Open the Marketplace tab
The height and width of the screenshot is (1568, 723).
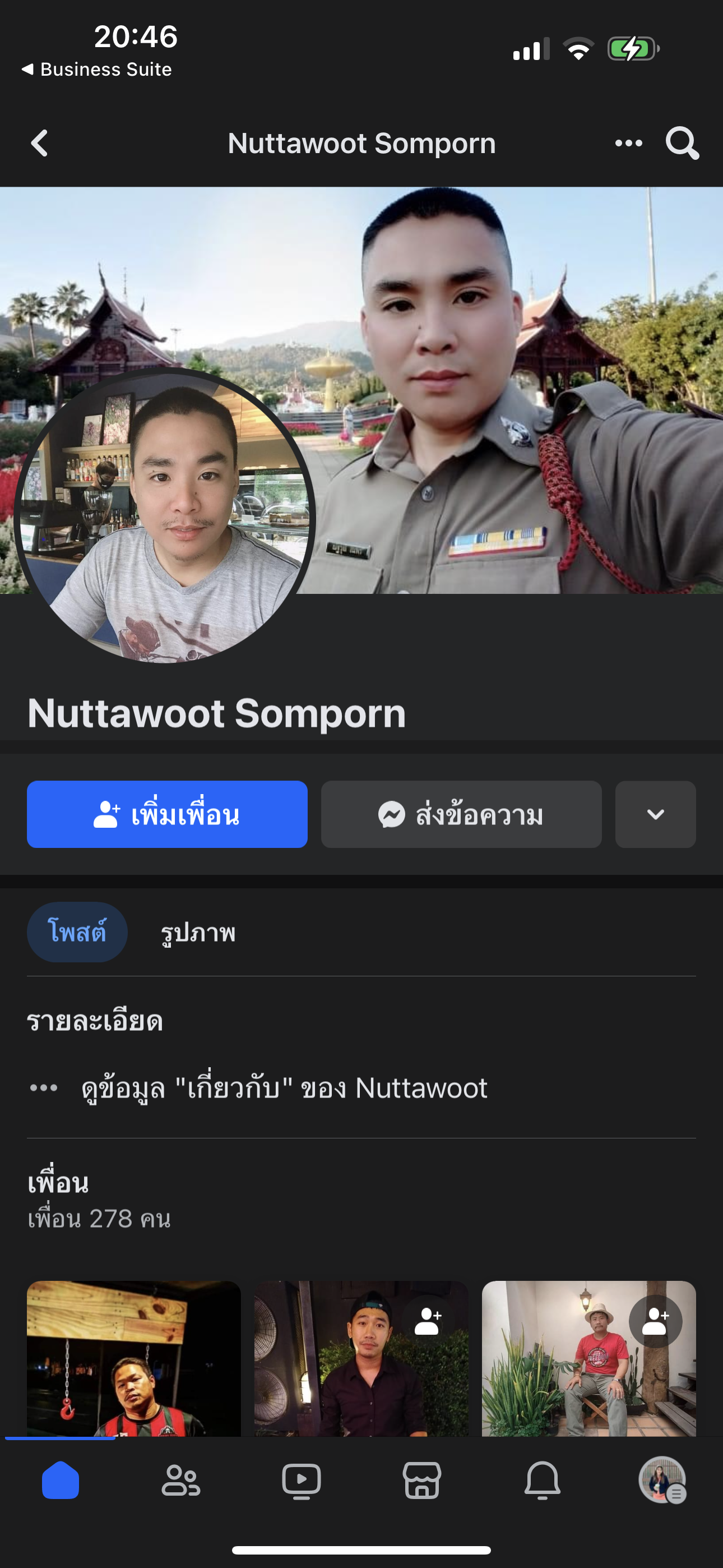tap(421, 1480)
